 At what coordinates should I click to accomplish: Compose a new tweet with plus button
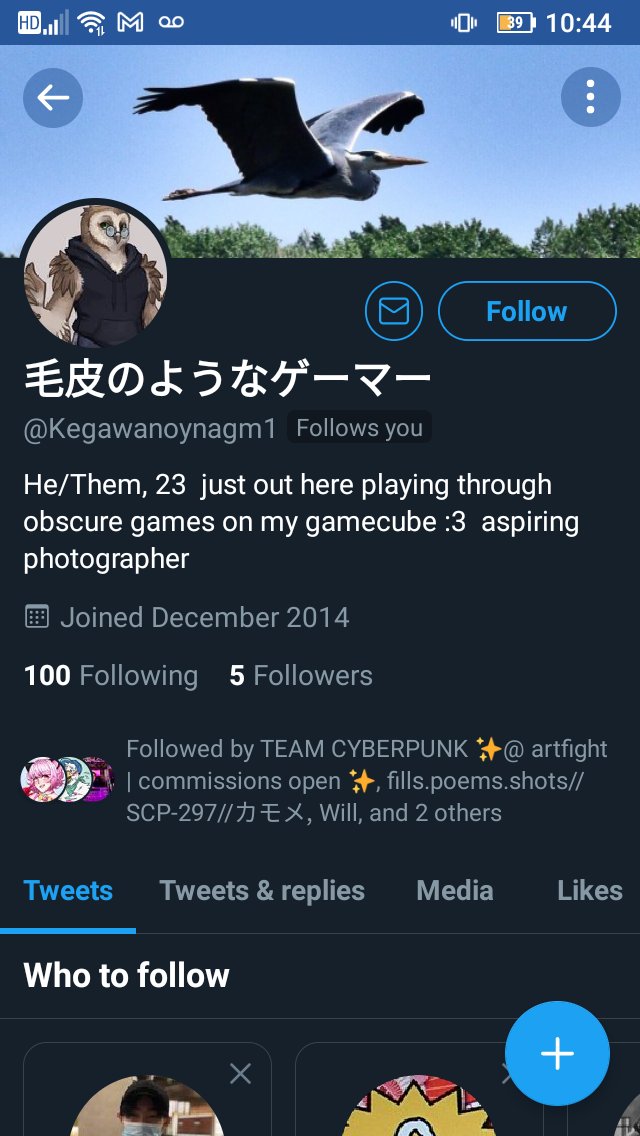point(557,1053)
